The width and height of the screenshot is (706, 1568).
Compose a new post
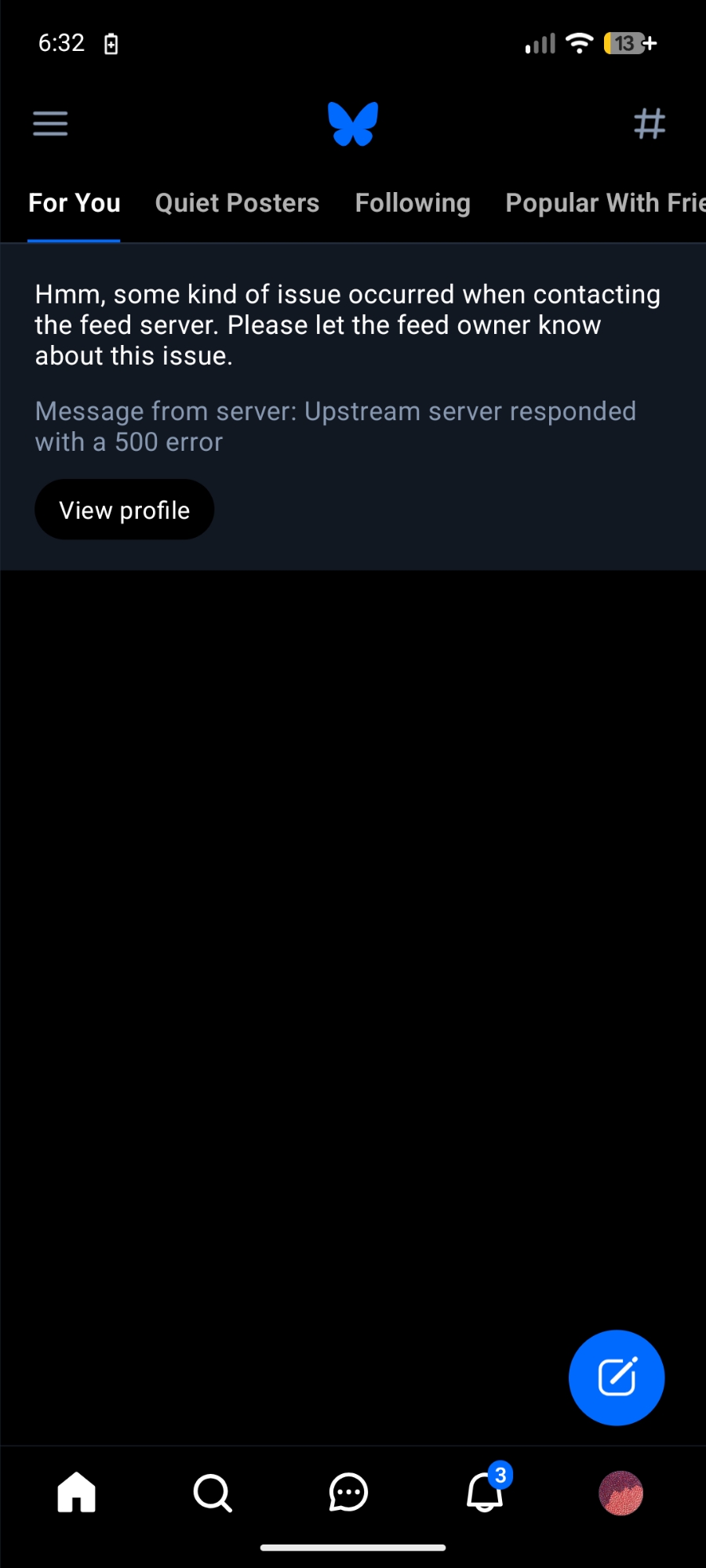tap(617, 1377)
